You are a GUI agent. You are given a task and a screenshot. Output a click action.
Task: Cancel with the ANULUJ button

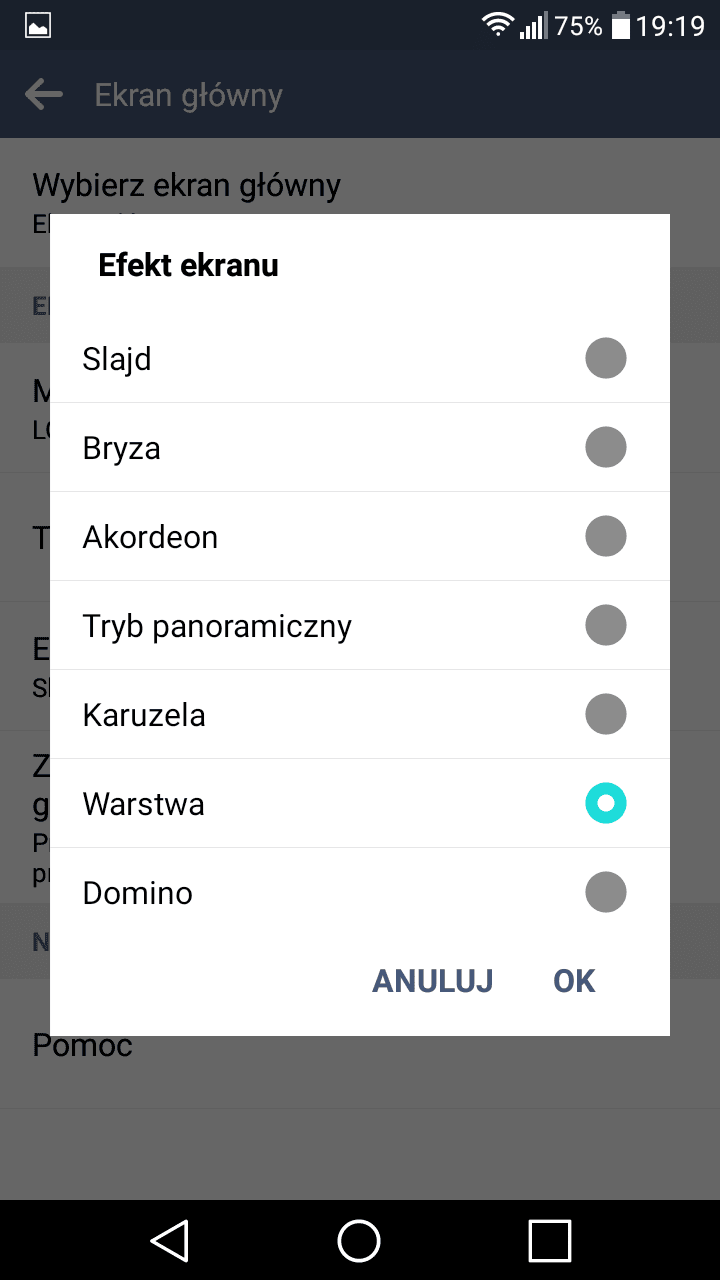pyautogui.click(x=433, y=981)
